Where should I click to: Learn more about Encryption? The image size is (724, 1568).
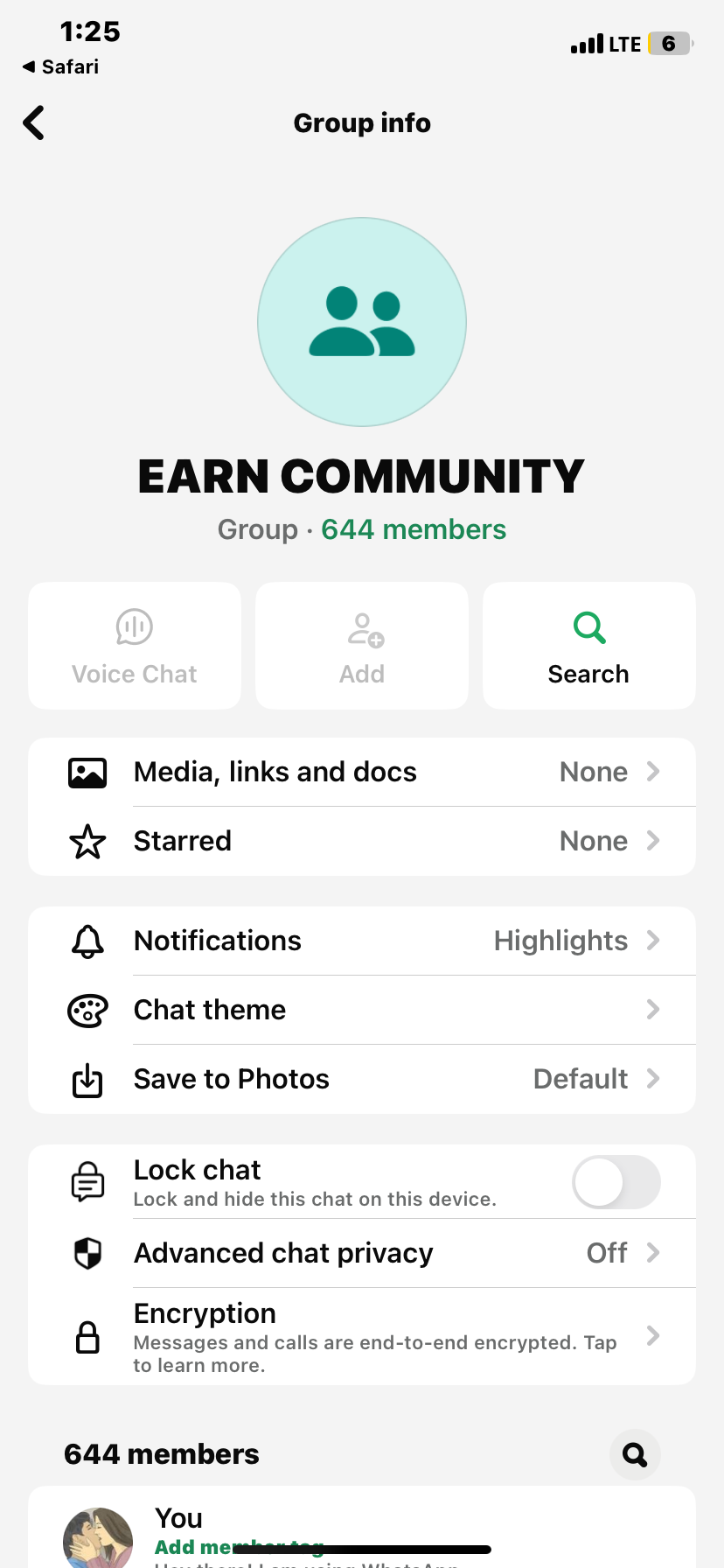coord(362,1337)
